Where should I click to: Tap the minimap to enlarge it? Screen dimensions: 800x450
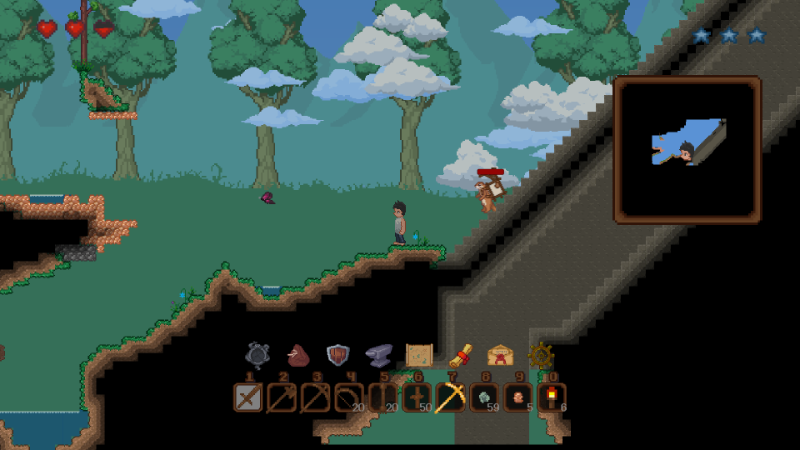[x=687, y=150]
